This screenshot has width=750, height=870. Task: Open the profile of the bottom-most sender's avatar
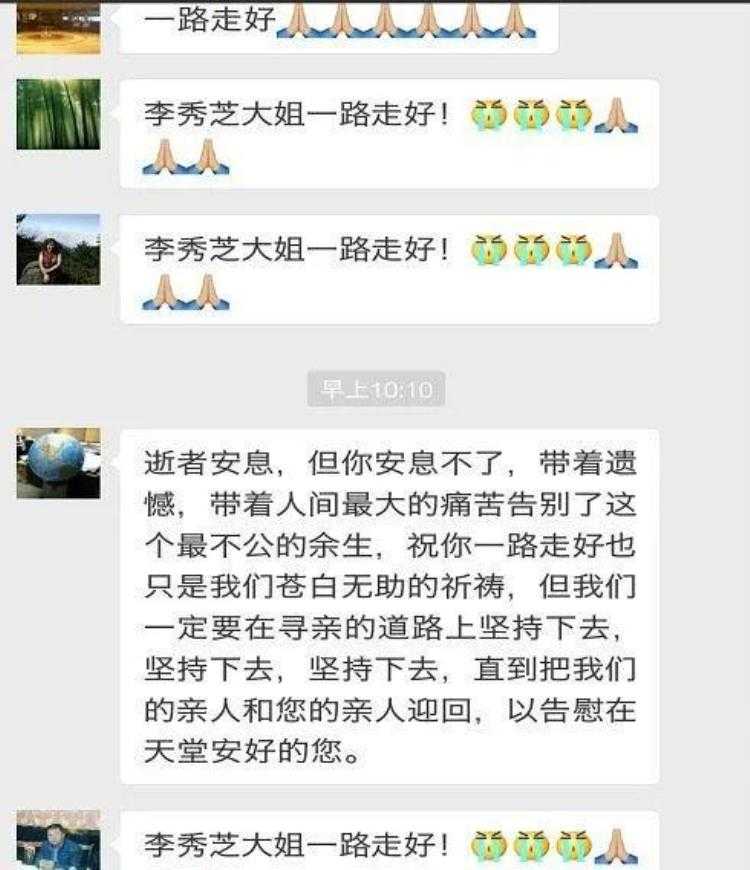tap(58, 842)
